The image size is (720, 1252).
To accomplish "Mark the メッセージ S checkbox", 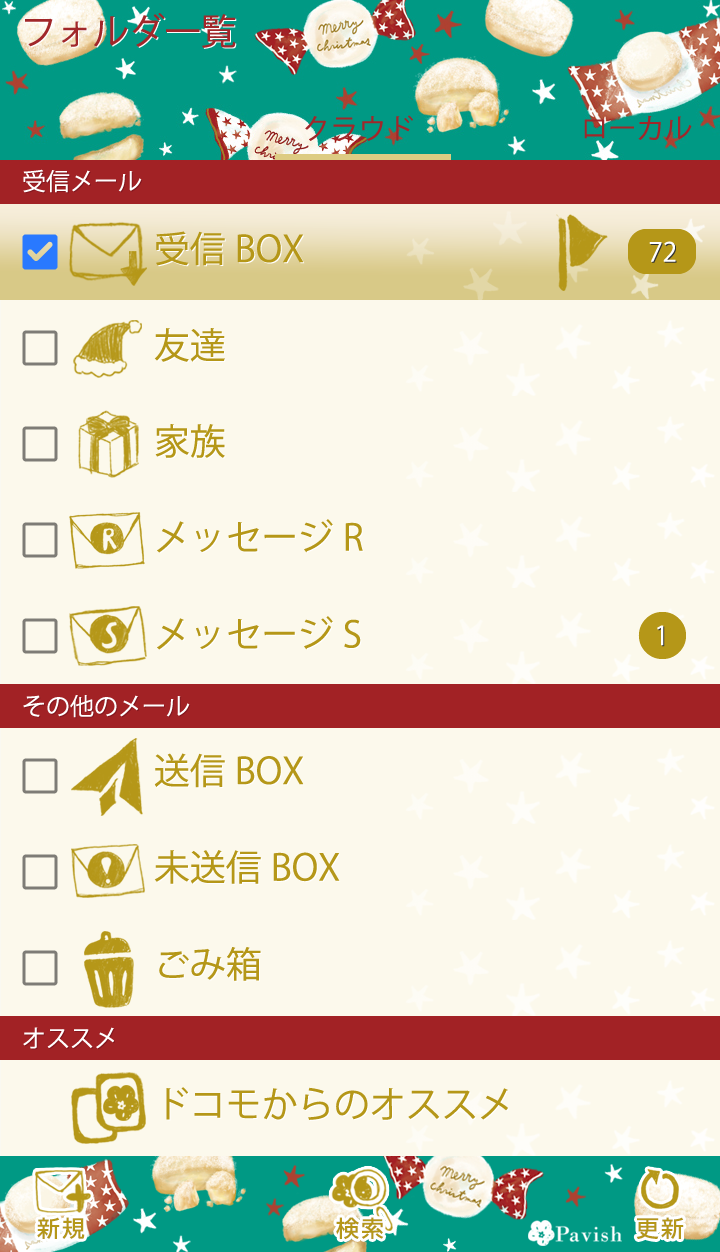I will point(40,636).
